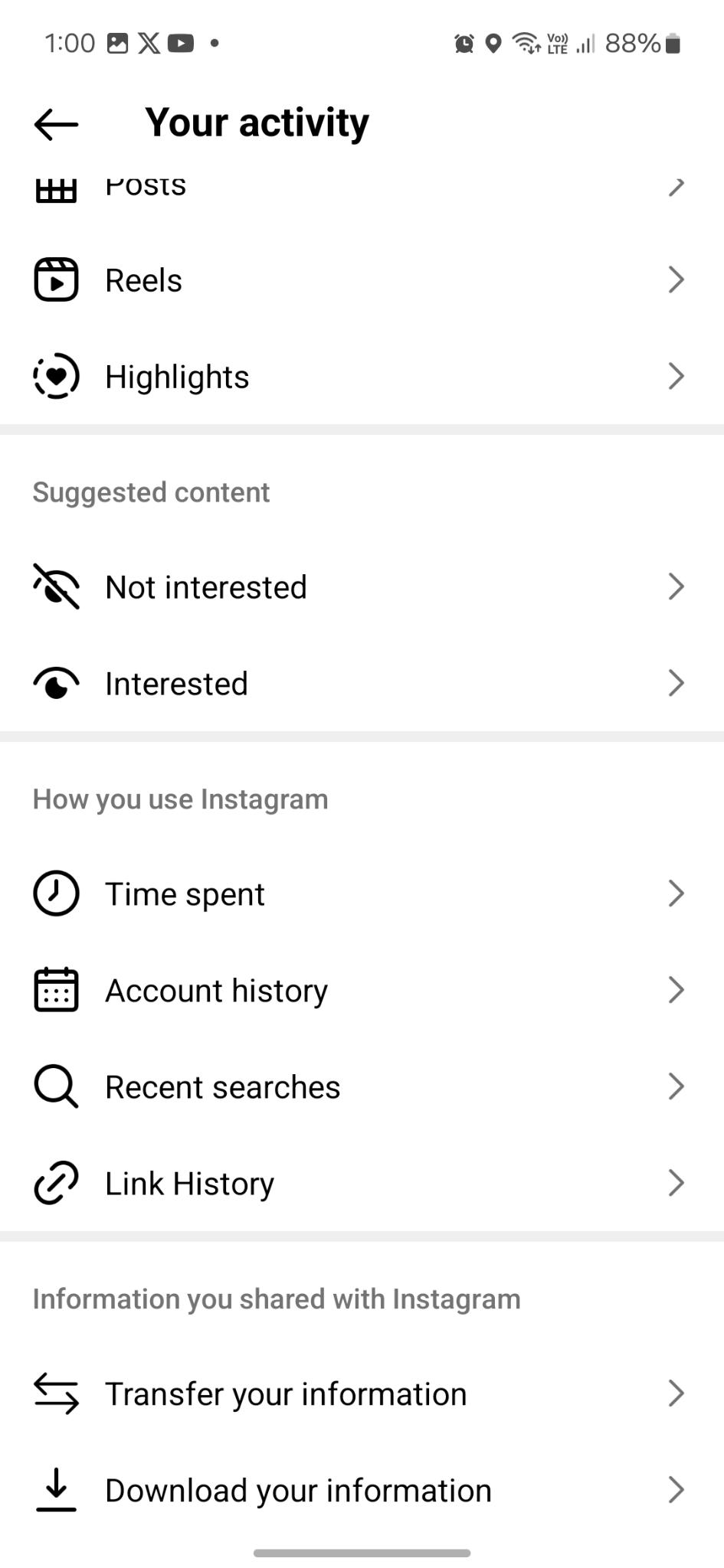Tap the eye icon next to Interested
The width and height of the screenshot is (724, 1568).
54,682
